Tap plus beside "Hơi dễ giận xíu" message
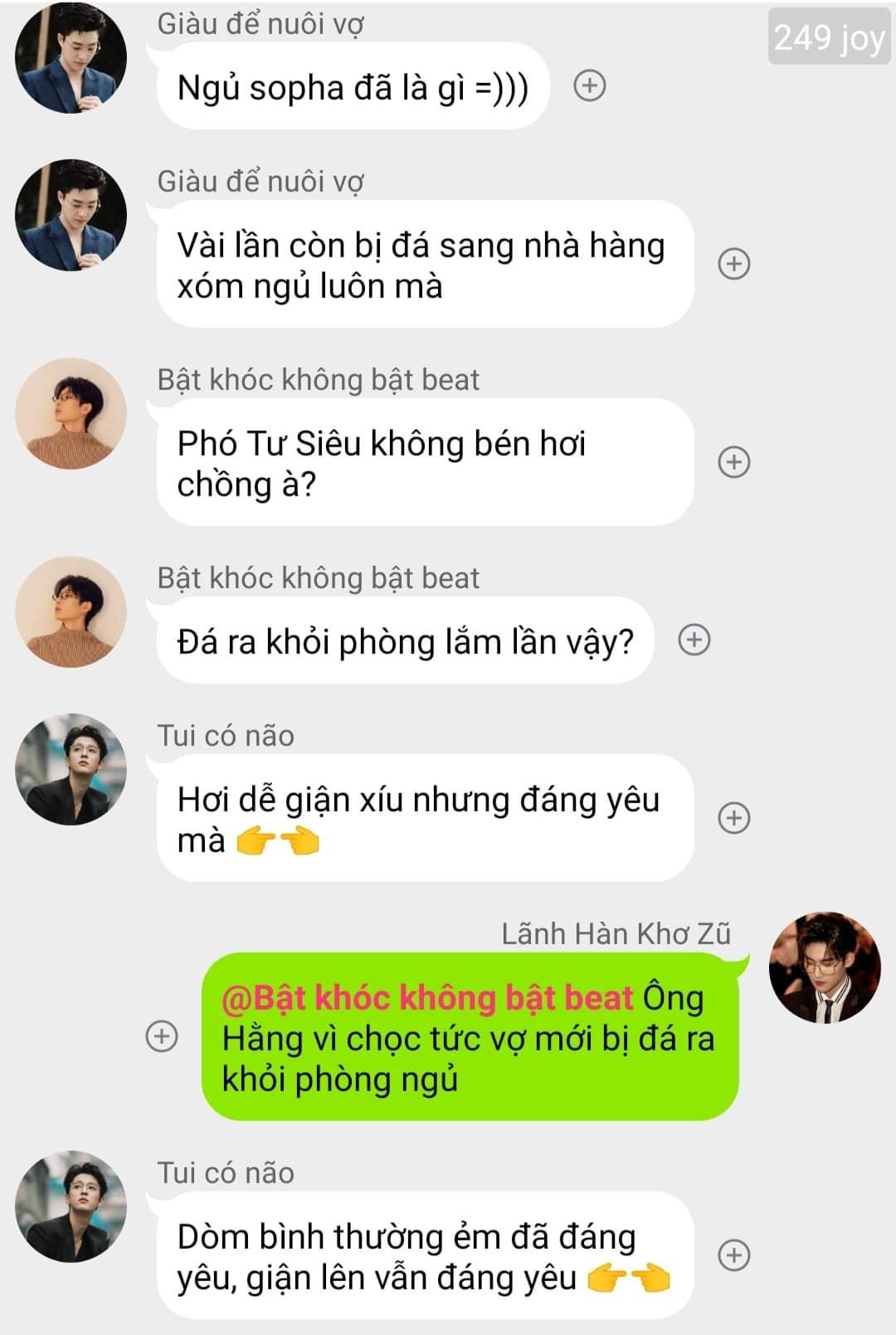This screenshot has width=896, height=1335. tap(733, 818)
